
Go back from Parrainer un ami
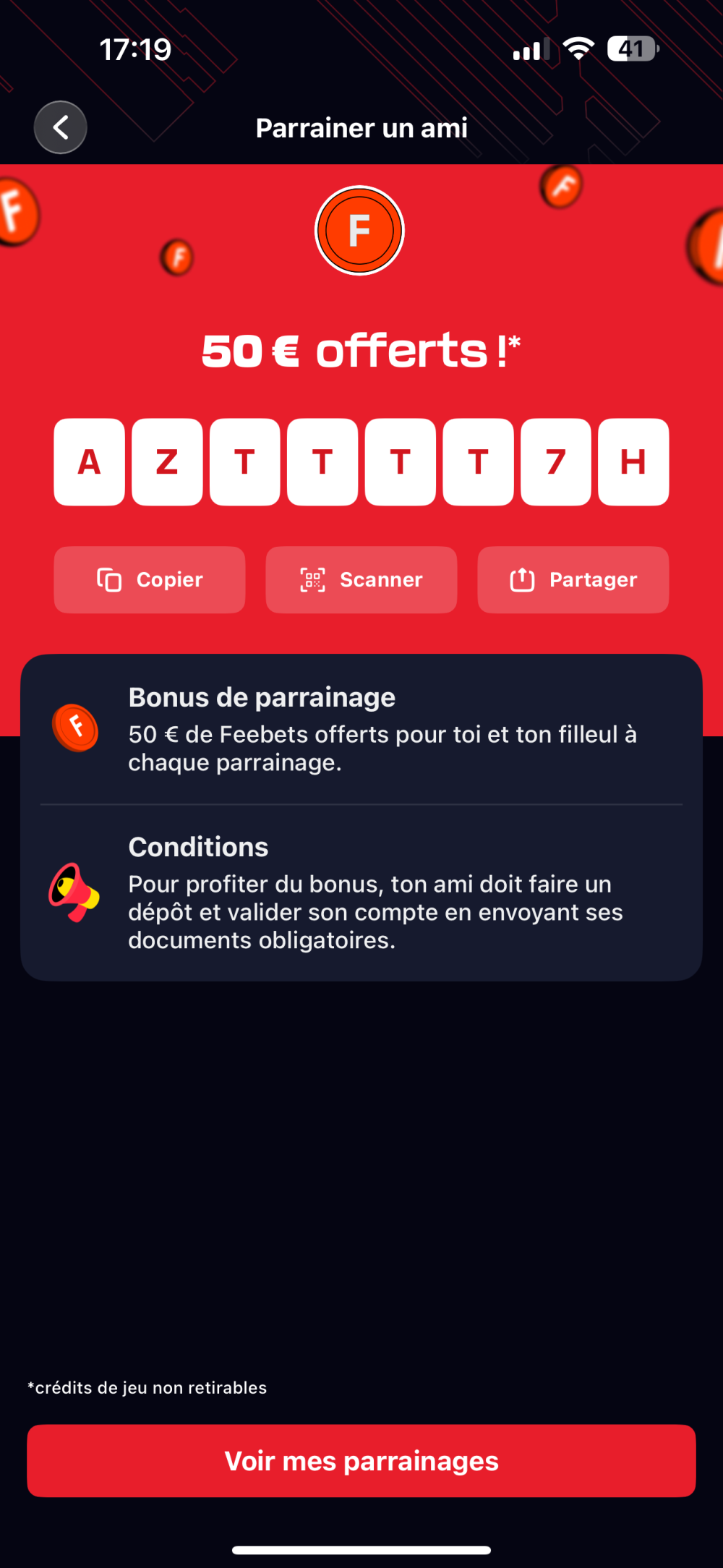click(x=61, y=127)
